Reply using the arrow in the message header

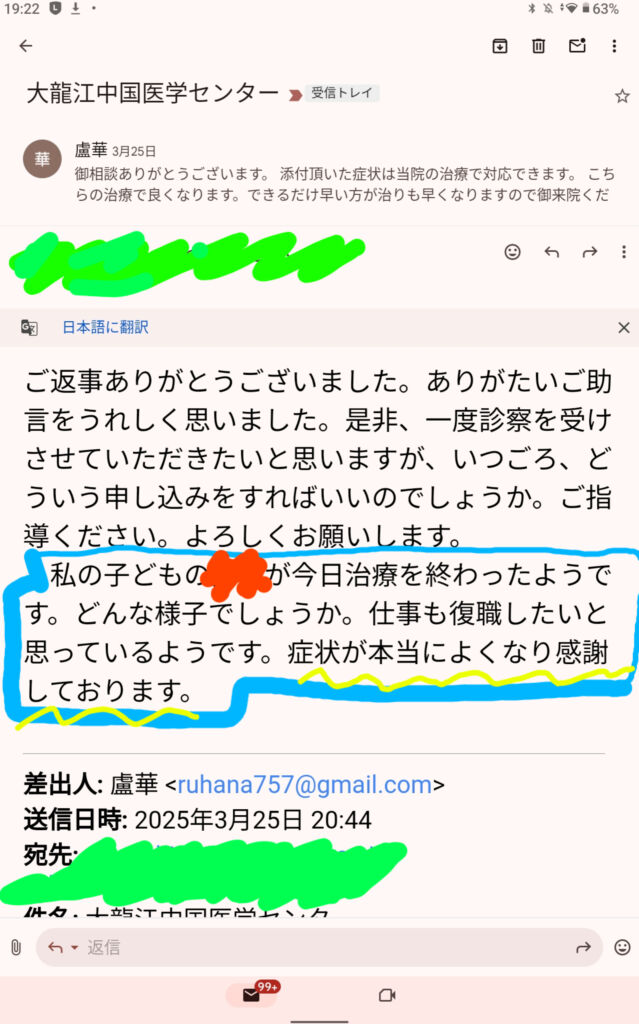552,251
